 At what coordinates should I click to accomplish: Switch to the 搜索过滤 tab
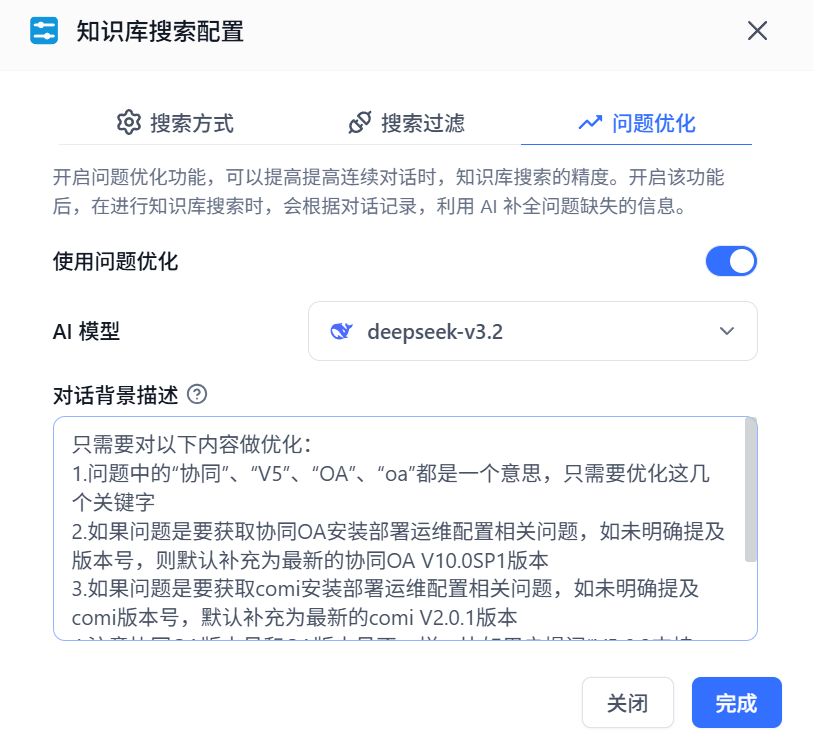pyautogui.click(x=406, y=123)
